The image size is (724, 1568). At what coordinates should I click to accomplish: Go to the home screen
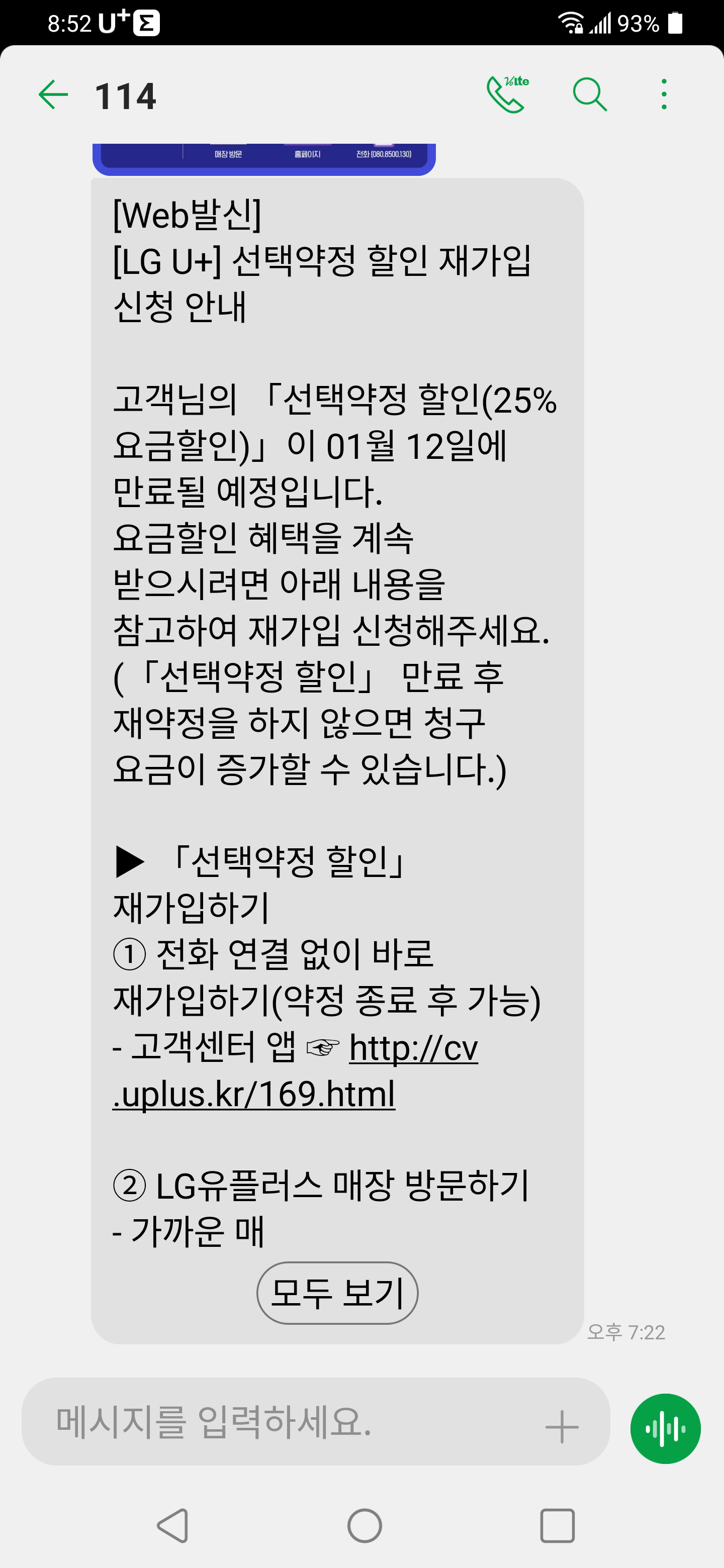pos(364,1525)
